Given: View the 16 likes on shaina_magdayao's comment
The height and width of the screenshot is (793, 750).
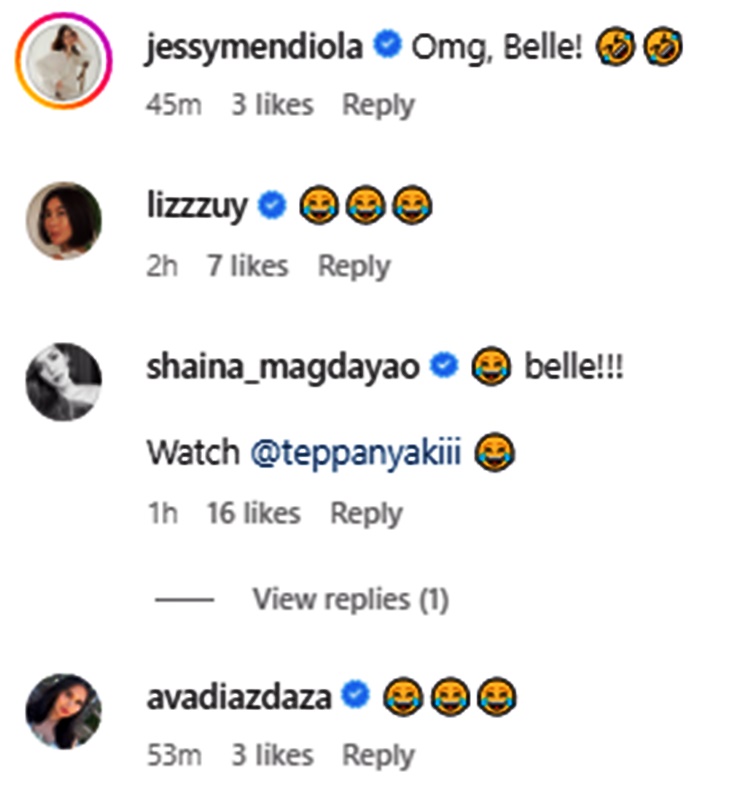Looking at the screenshot, I should point(253,513).
